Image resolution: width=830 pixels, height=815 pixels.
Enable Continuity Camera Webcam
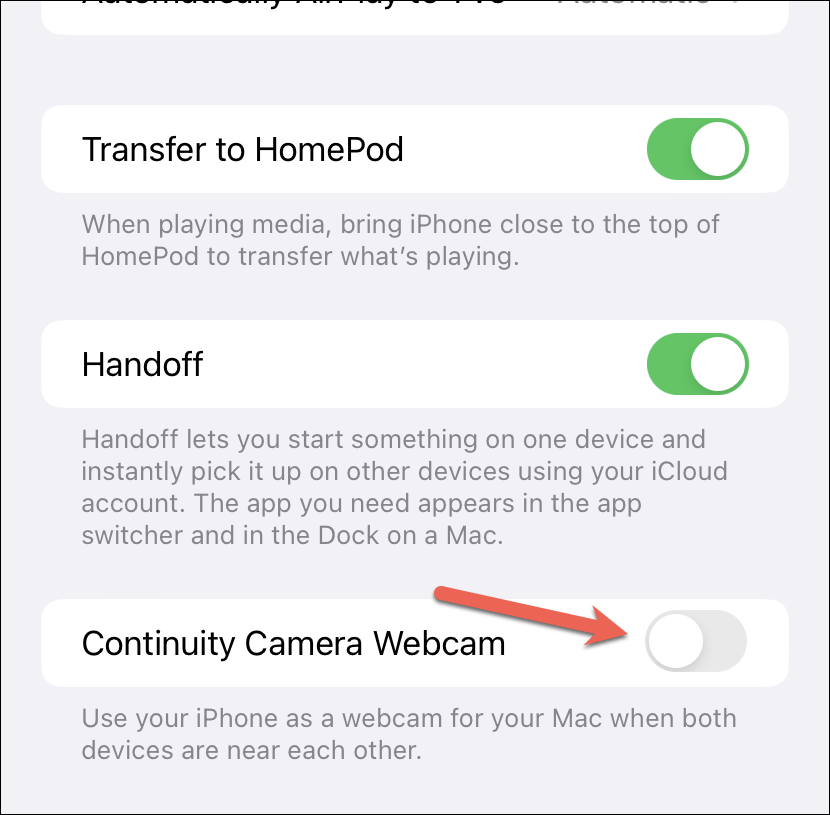pyautogui.click(x=697, y=642)
